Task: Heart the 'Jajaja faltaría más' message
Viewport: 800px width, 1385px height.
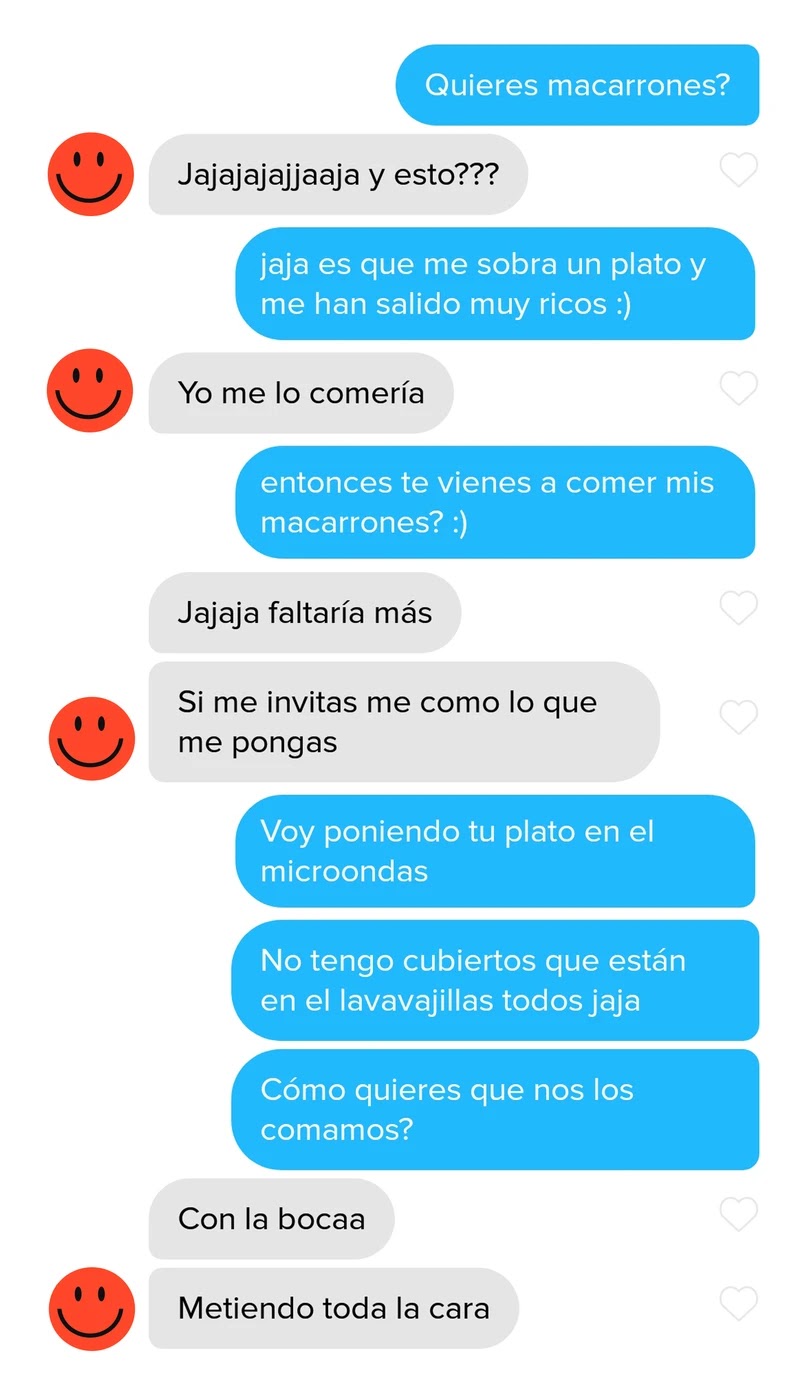Action: [x=738, y=608]
